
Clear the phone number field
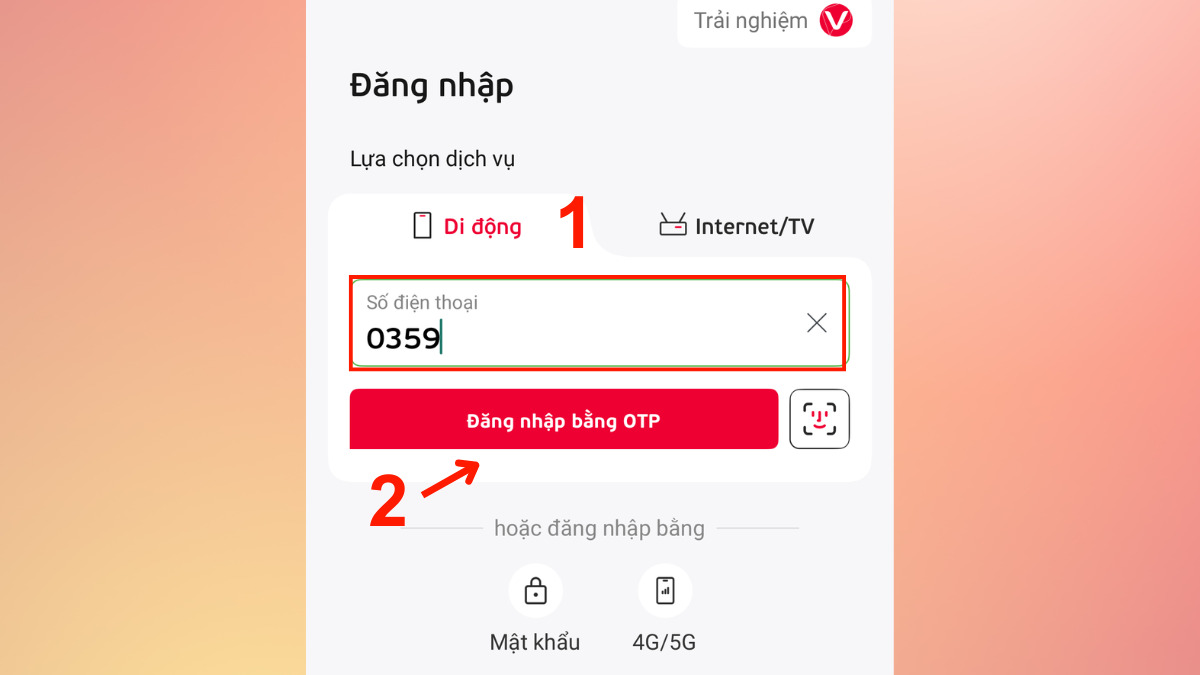[x=817, y=323]
